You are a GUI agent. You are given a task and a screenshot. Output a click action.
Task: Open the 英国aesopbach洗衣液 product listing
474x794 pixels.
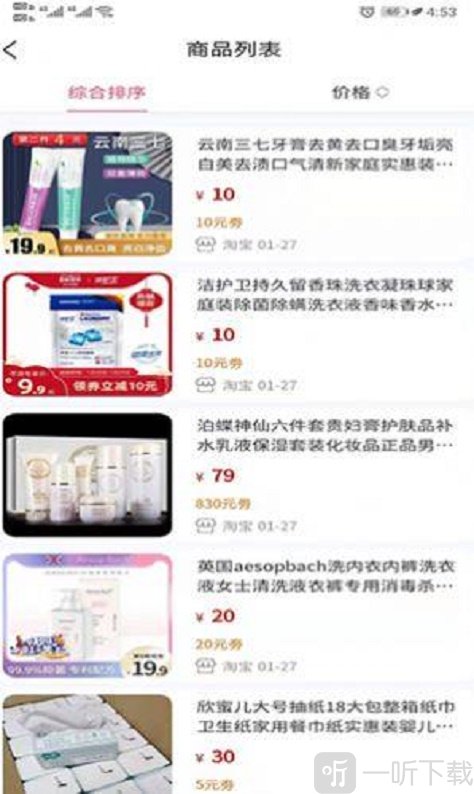tap(237, 616)
